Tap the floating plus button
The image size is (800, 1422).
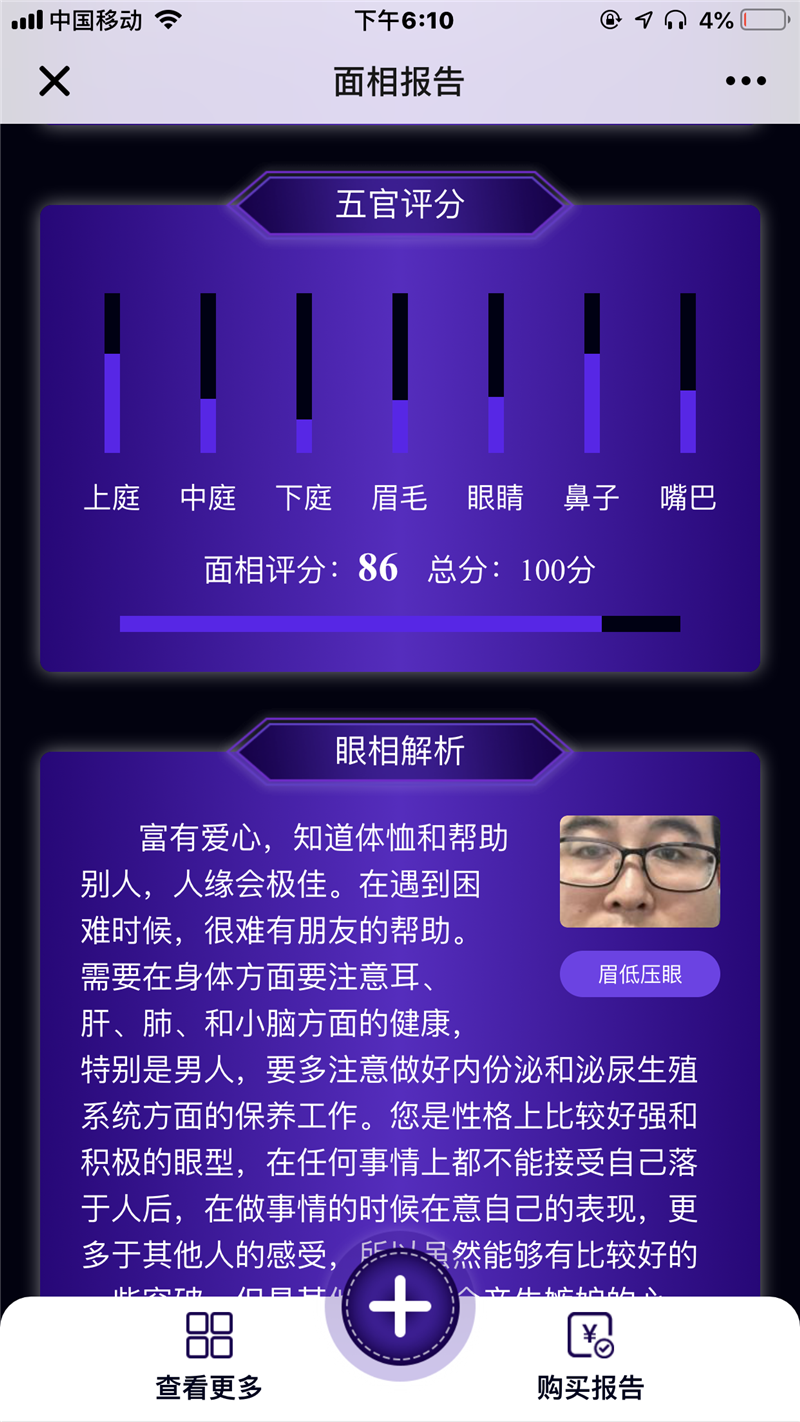[x=400, y=1306]
